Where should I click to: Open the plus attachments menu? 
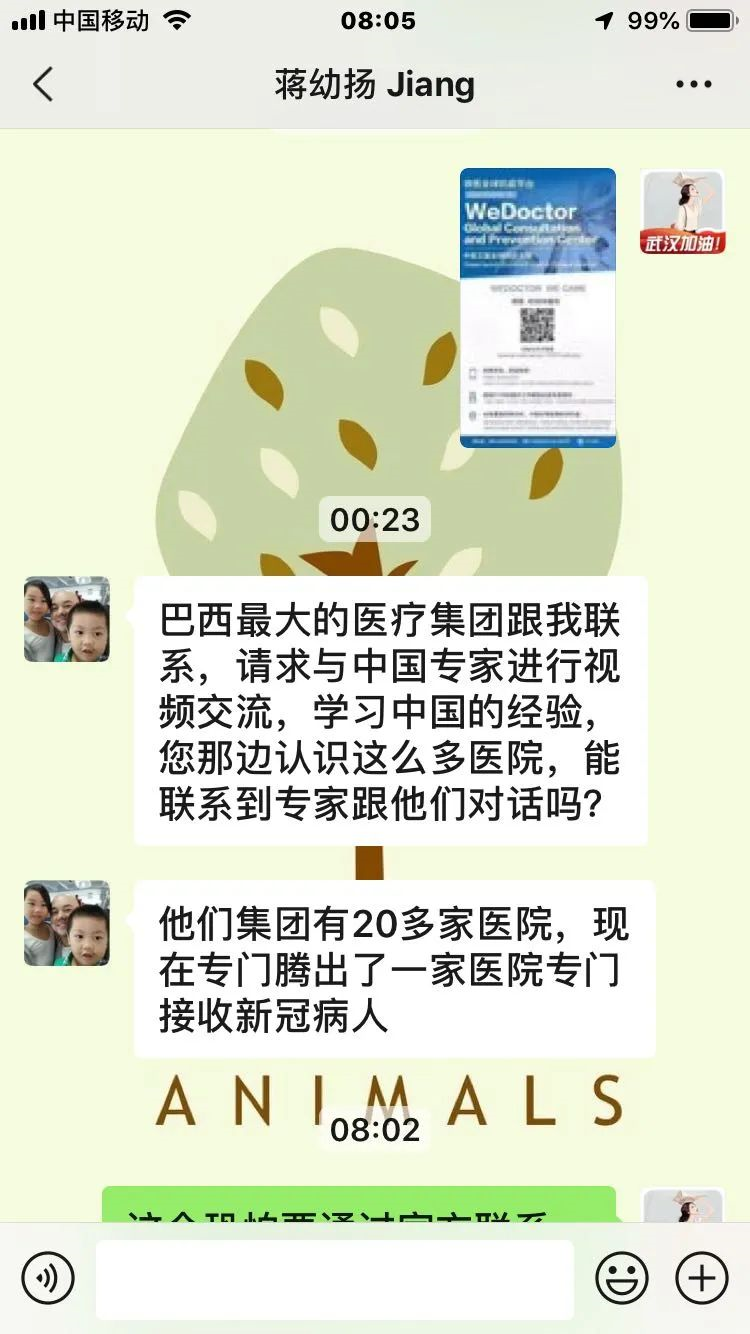[702, 1277]
